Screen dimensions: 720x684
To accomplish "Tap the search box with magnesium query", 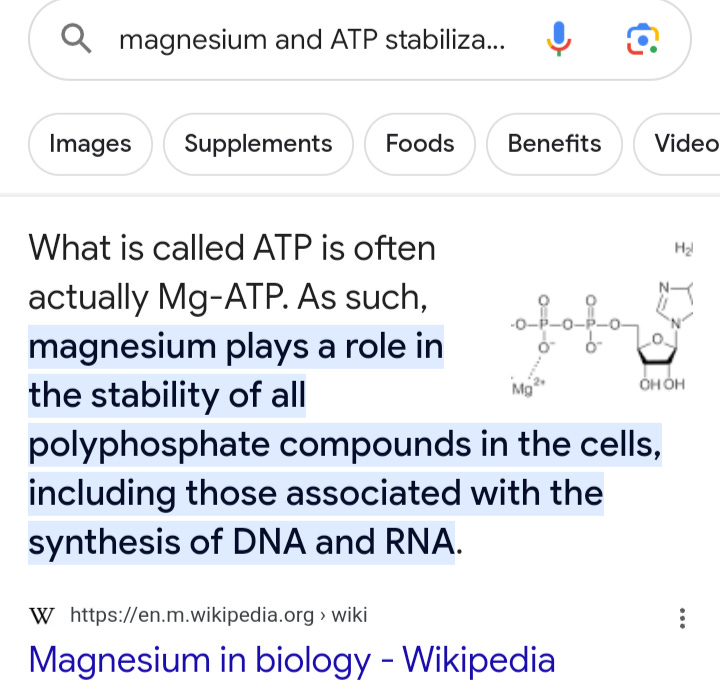I will tap(310, 40).
